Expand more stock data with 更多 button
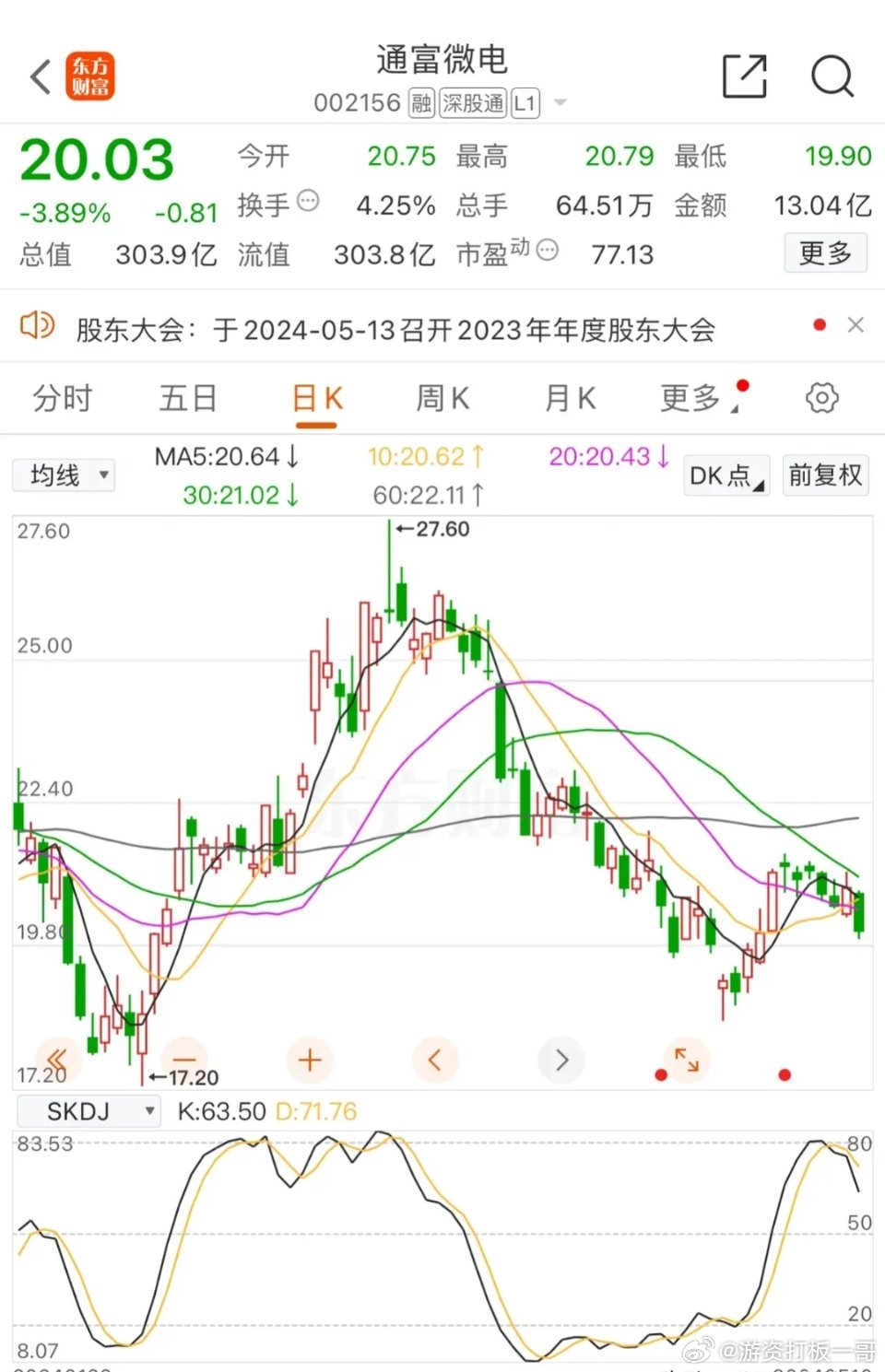 (x=825, y=252)
